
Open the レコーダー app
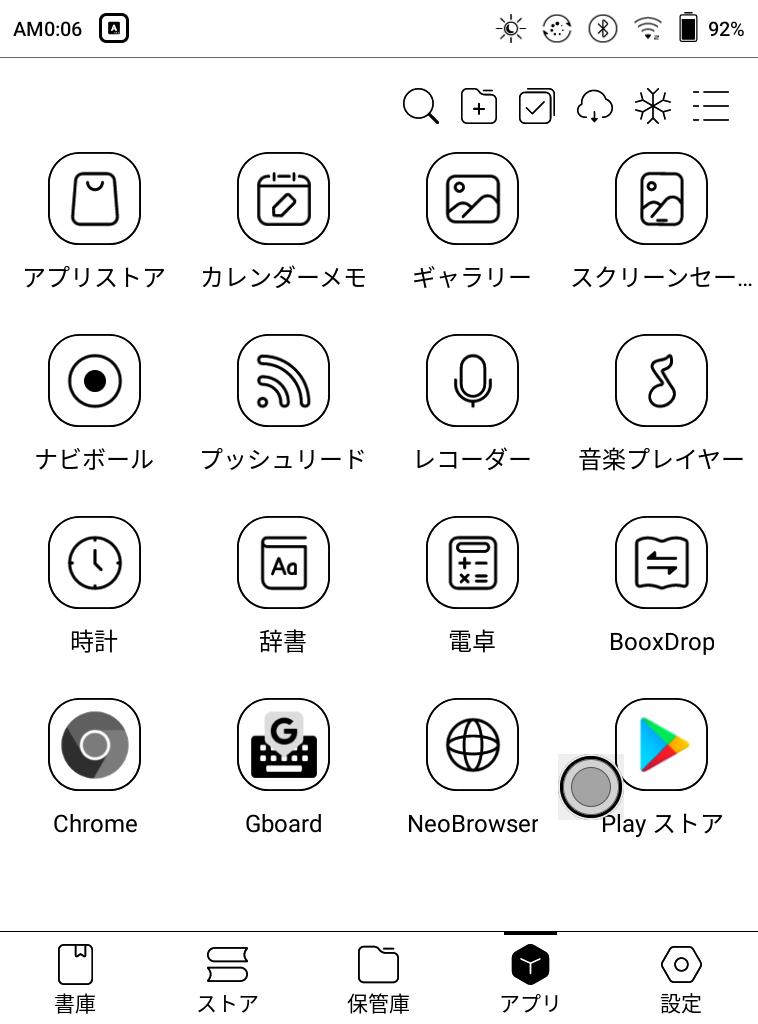pos(472,381)
